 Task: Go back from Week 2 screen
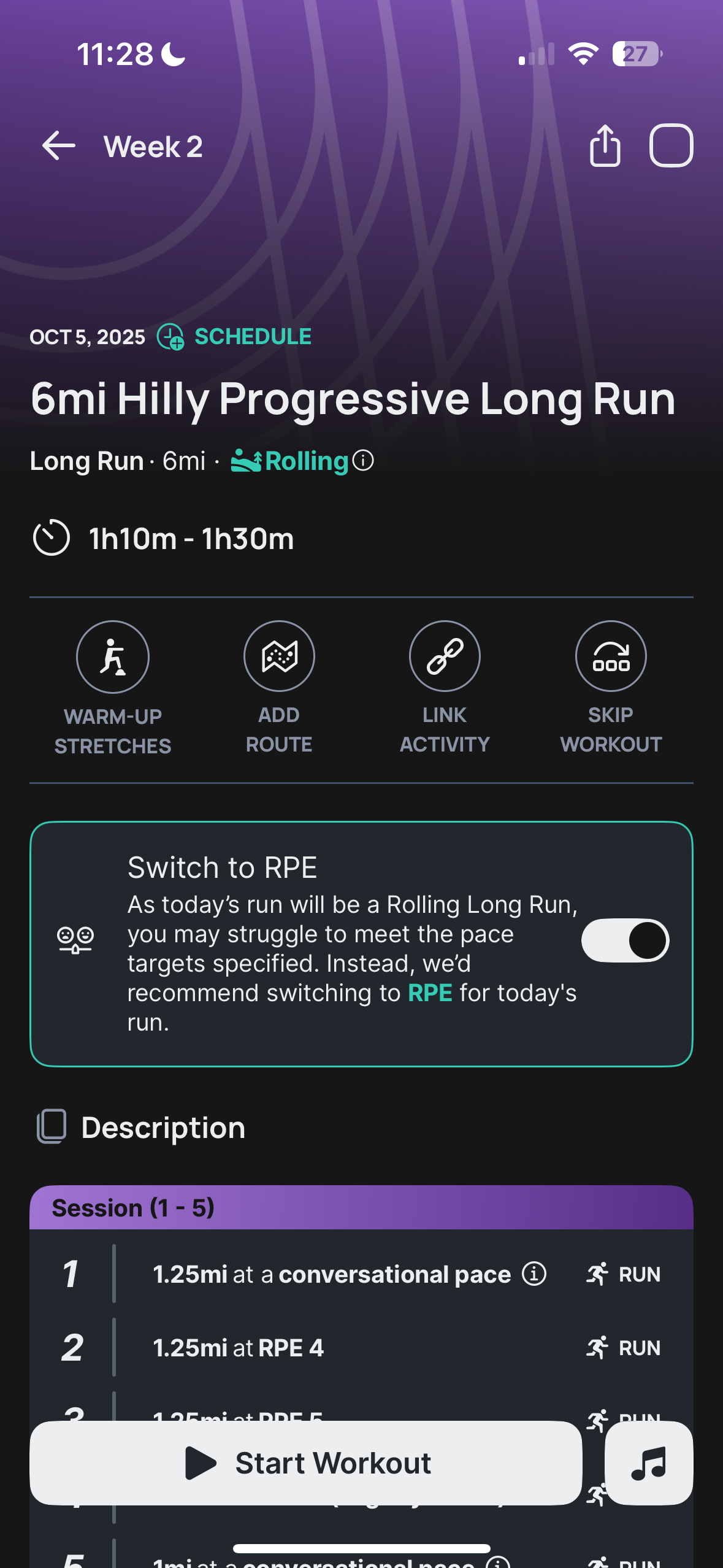[x=59, y=146]
